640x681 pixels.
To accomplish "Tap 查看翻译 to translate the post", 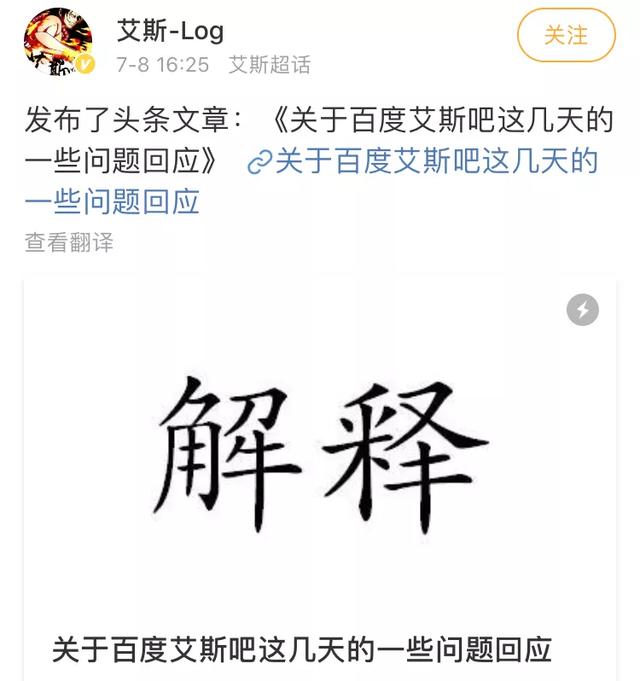I will pyautogui.click(x=69, y=242).
